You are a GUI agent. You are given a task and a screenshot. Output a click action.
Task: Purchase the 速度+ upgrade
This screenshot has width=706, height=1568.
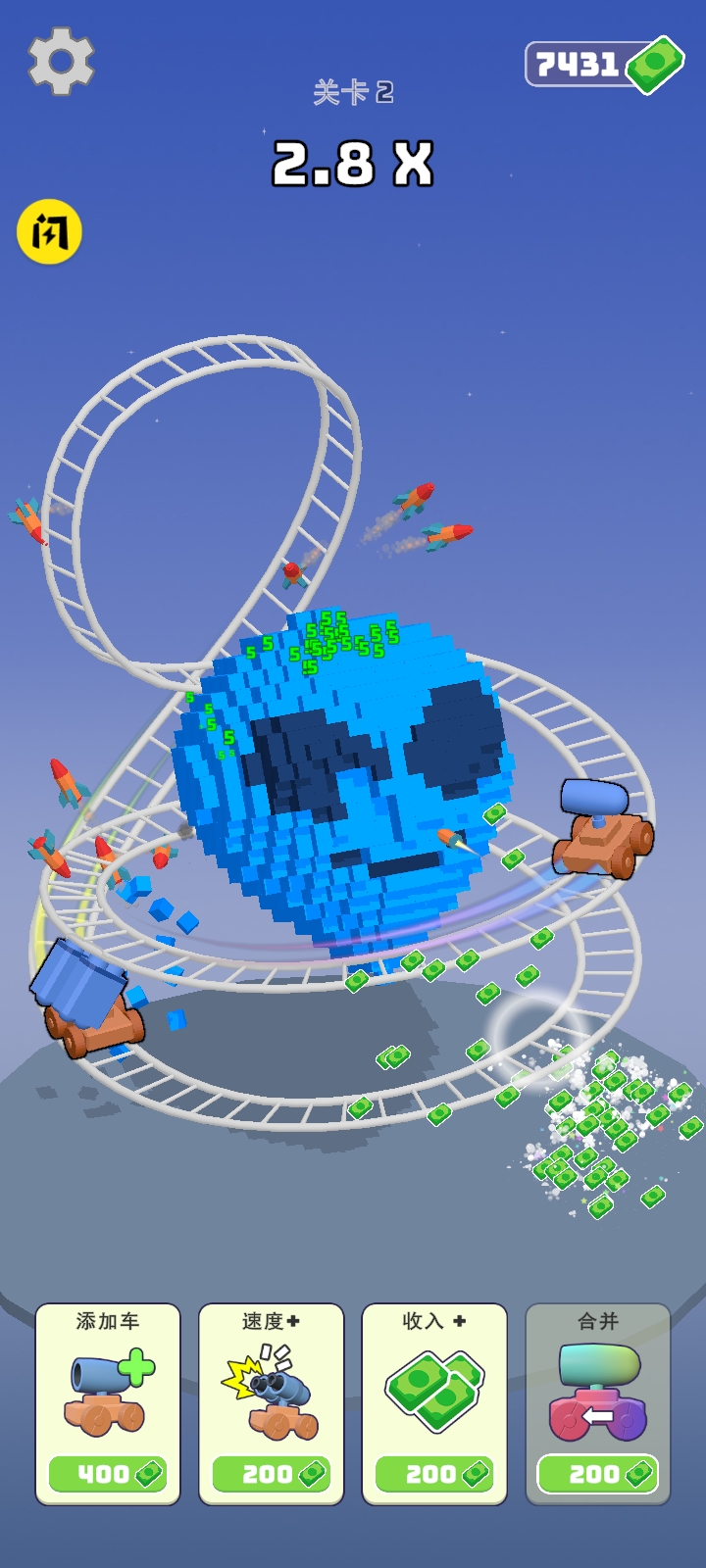[271, 1403]
